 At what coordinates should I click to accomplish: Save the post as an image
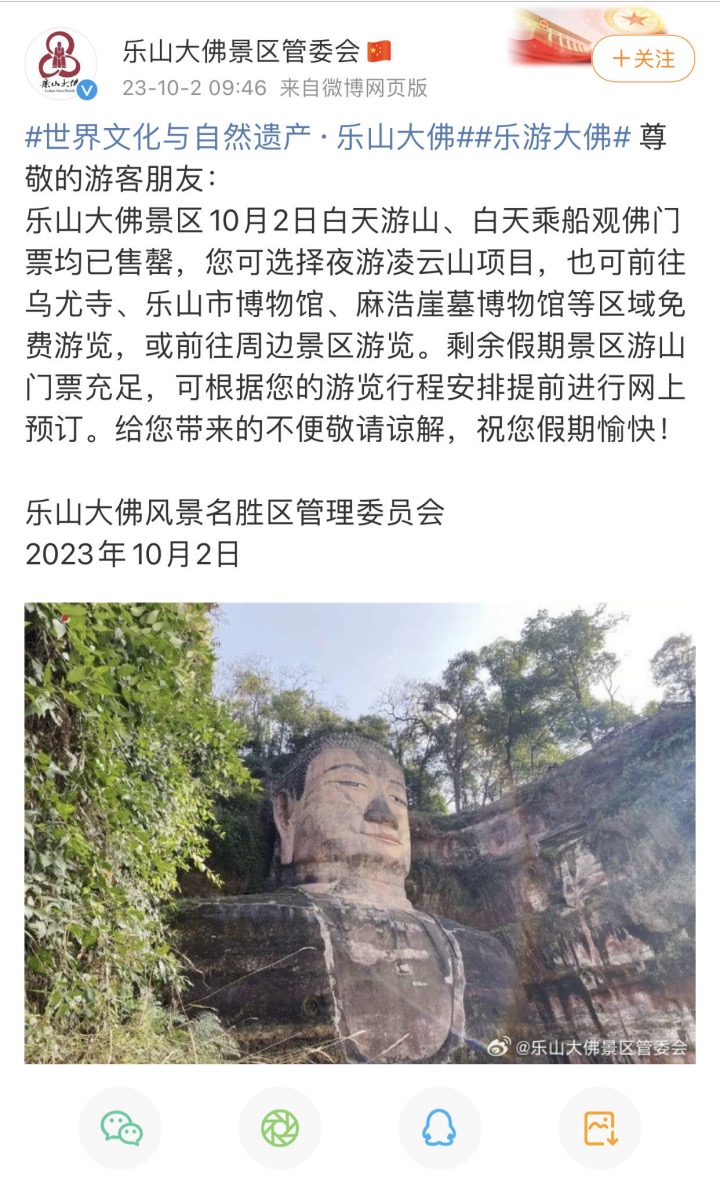click(x=599, y=1127)
